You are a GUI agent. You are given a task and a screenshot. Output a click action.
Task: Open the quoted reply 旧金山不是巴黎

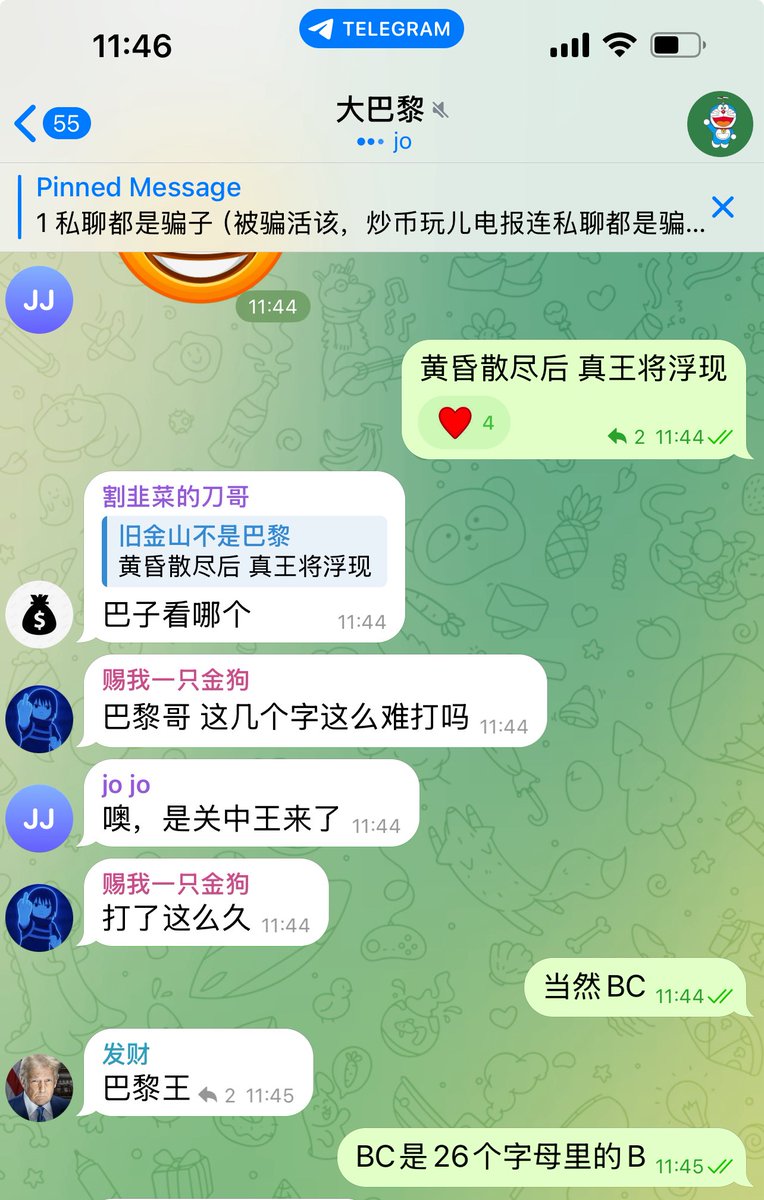[x=245, y=551]
